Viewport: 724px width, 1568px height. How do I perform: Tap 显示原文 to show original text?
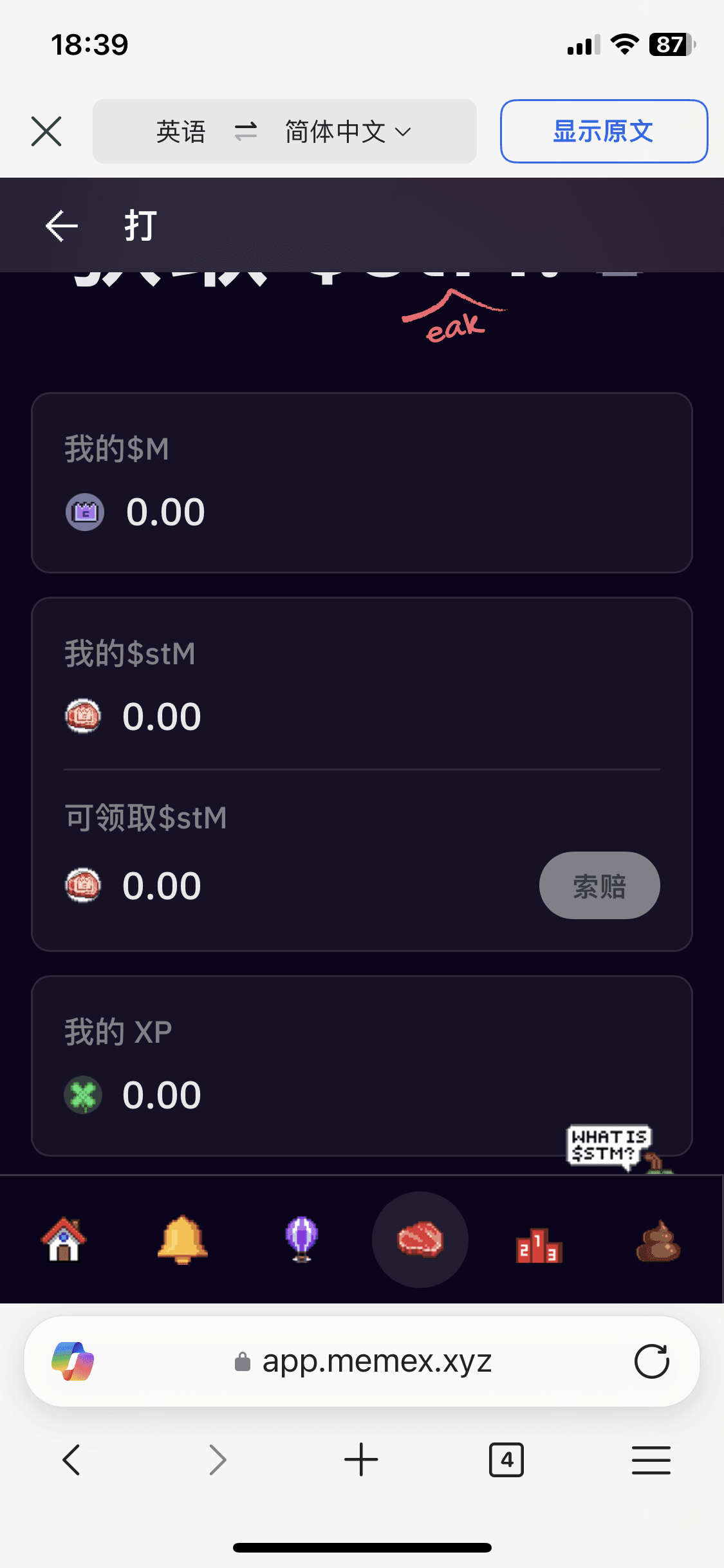[x=604, y=131]
